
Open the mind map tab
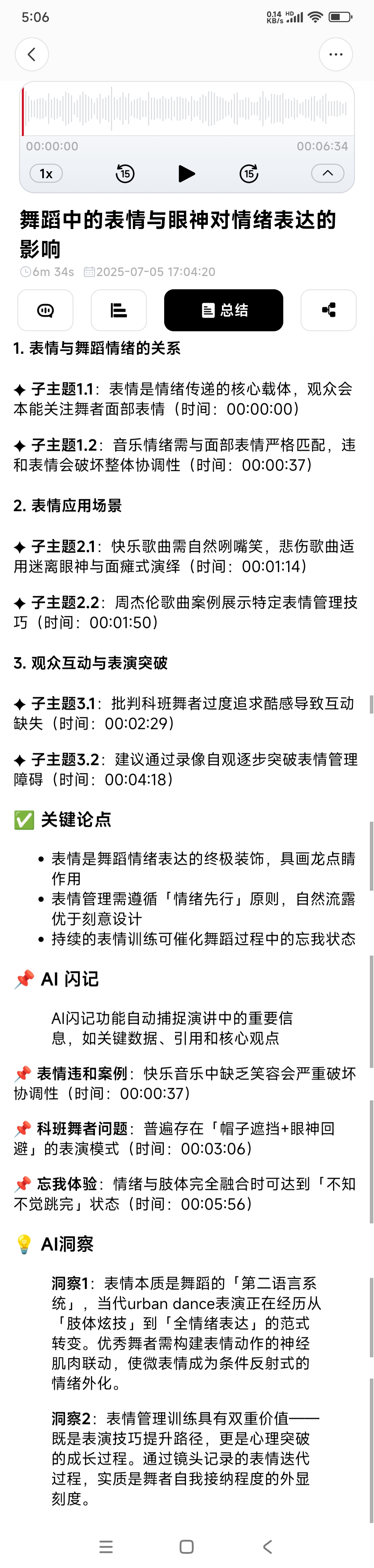coord(328,310)
